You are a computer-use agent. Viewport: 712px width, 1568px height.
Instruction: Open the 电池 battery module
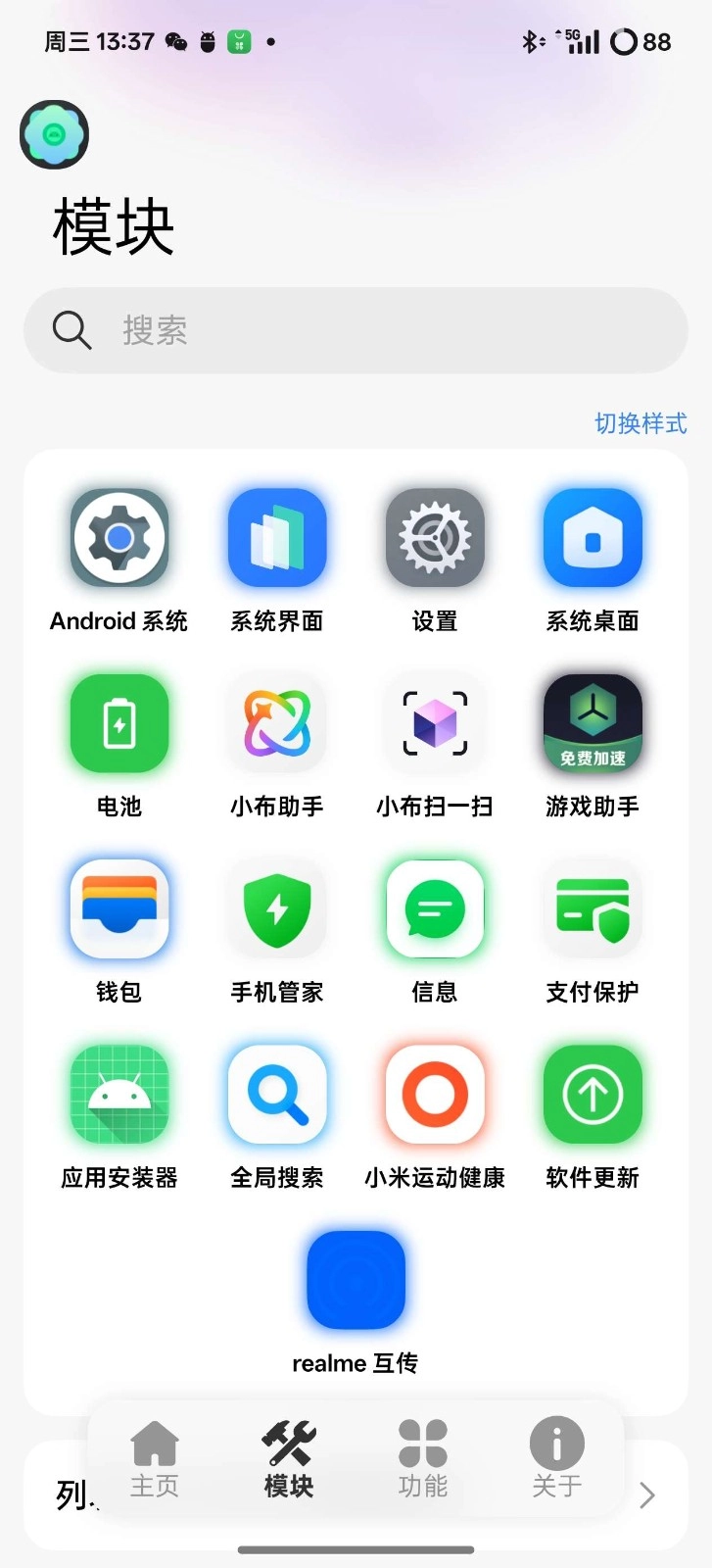click(118, 723)
